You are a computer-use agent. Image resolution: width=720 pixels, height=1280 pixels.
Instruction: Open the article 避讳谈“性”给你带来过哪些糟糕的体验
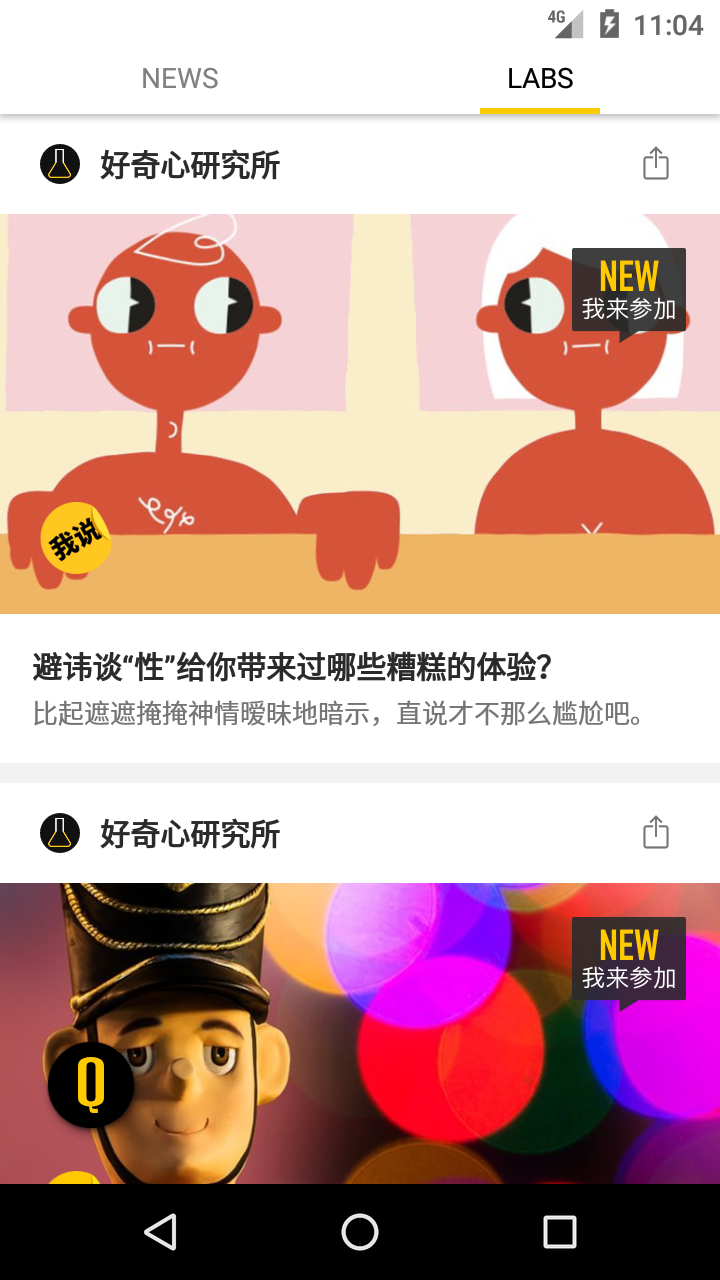(x=292, y=667)
